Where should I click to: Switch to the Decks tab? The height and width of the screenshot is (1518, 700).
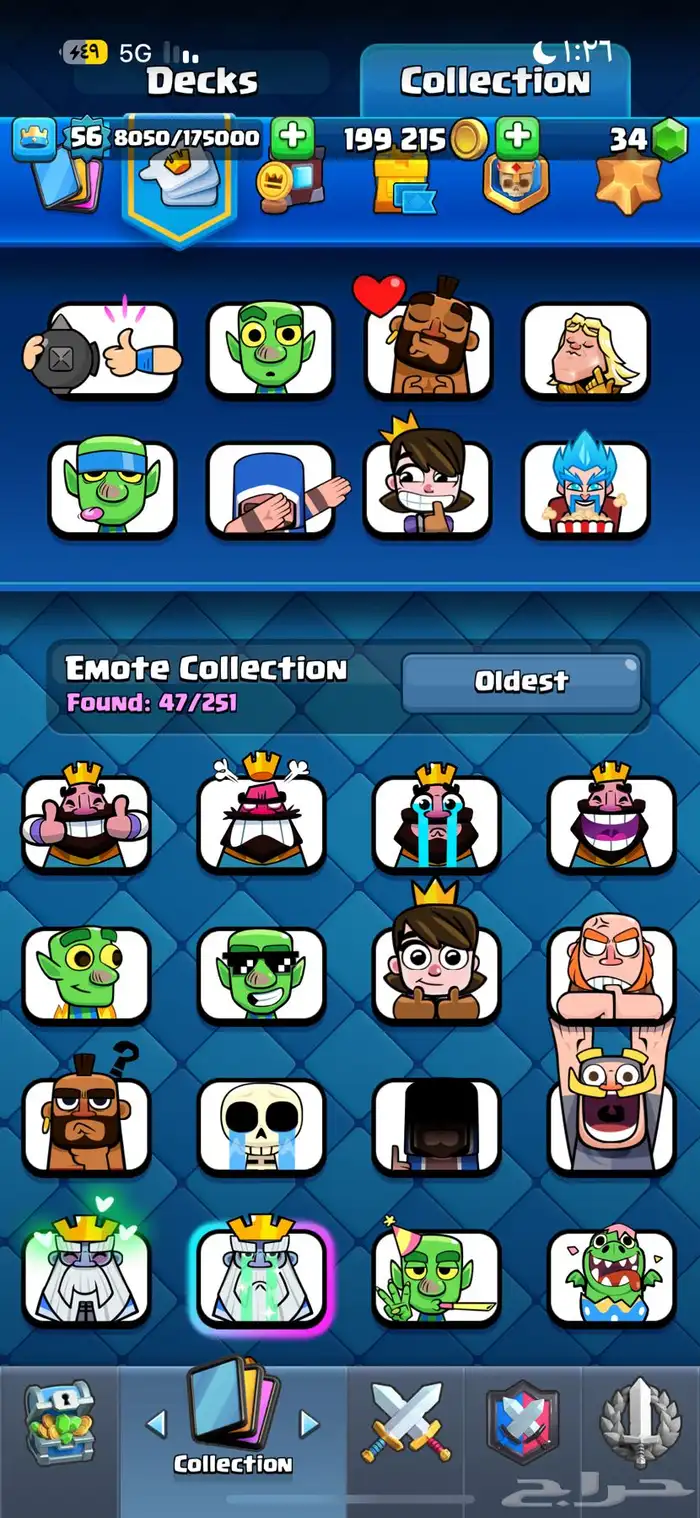(202, 81)
